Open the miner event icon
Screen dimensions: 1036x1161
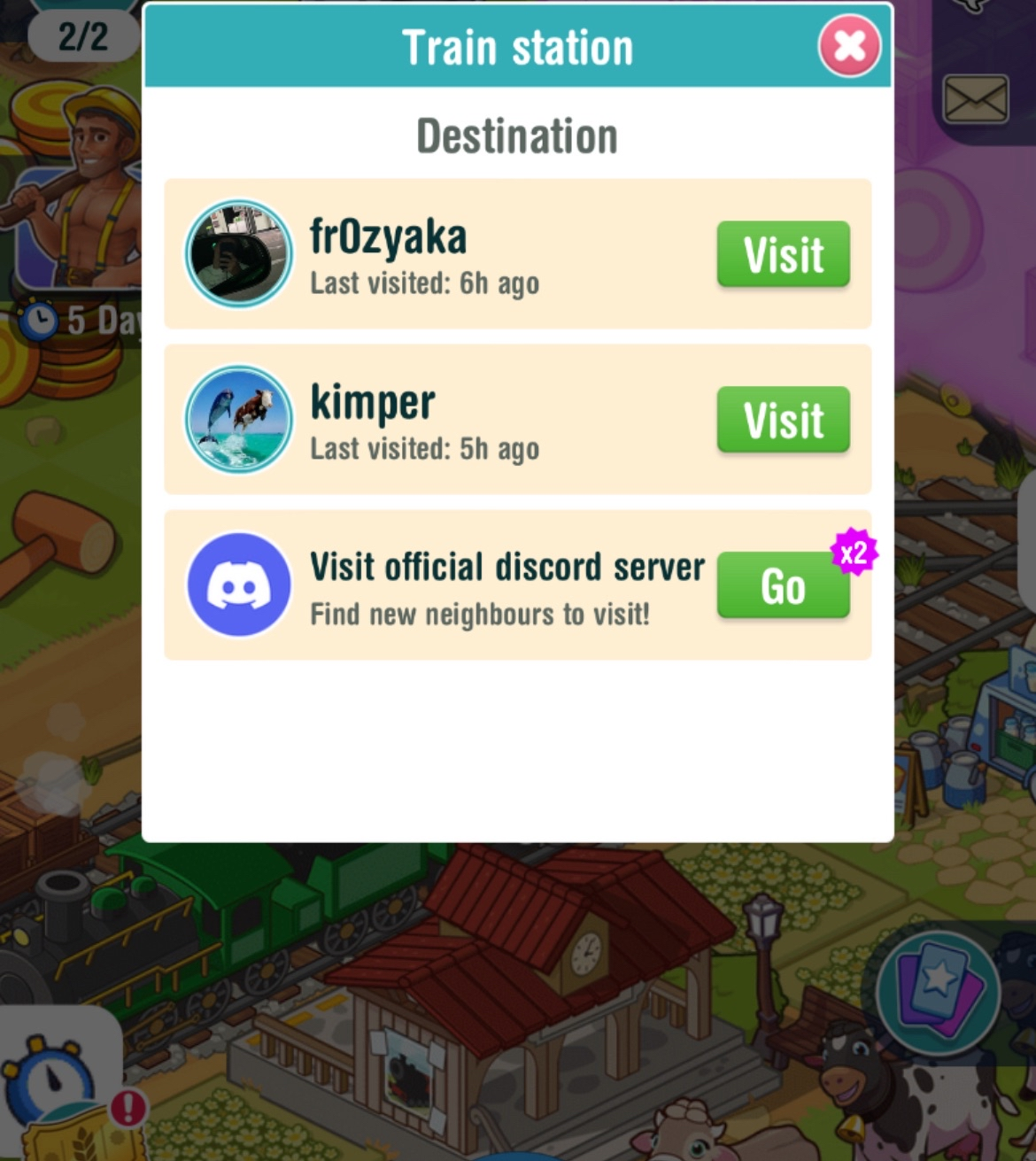(80, 190)
